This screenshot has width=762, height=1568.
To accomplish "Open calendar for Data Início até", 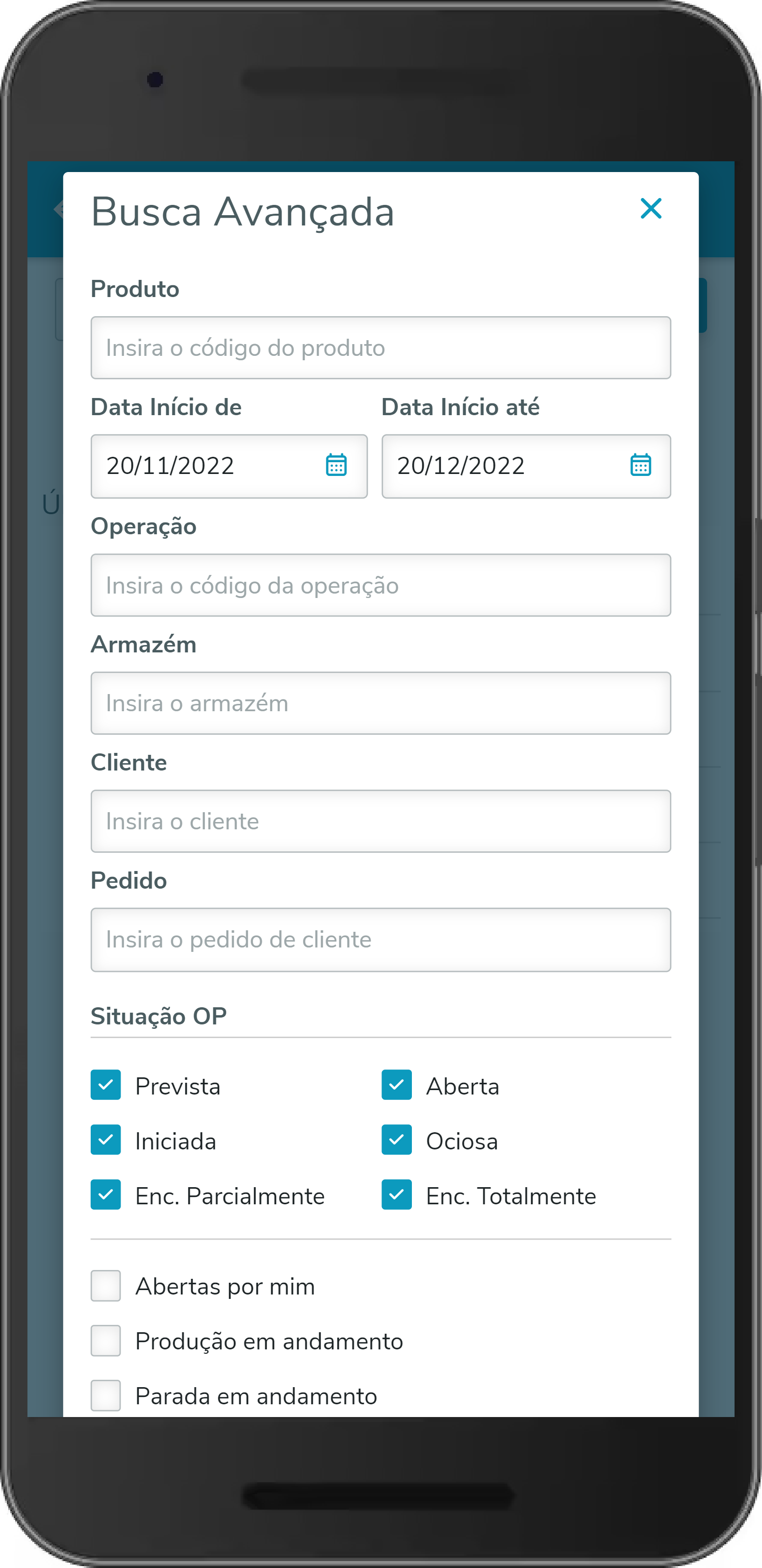I will (x=640, y=465).
